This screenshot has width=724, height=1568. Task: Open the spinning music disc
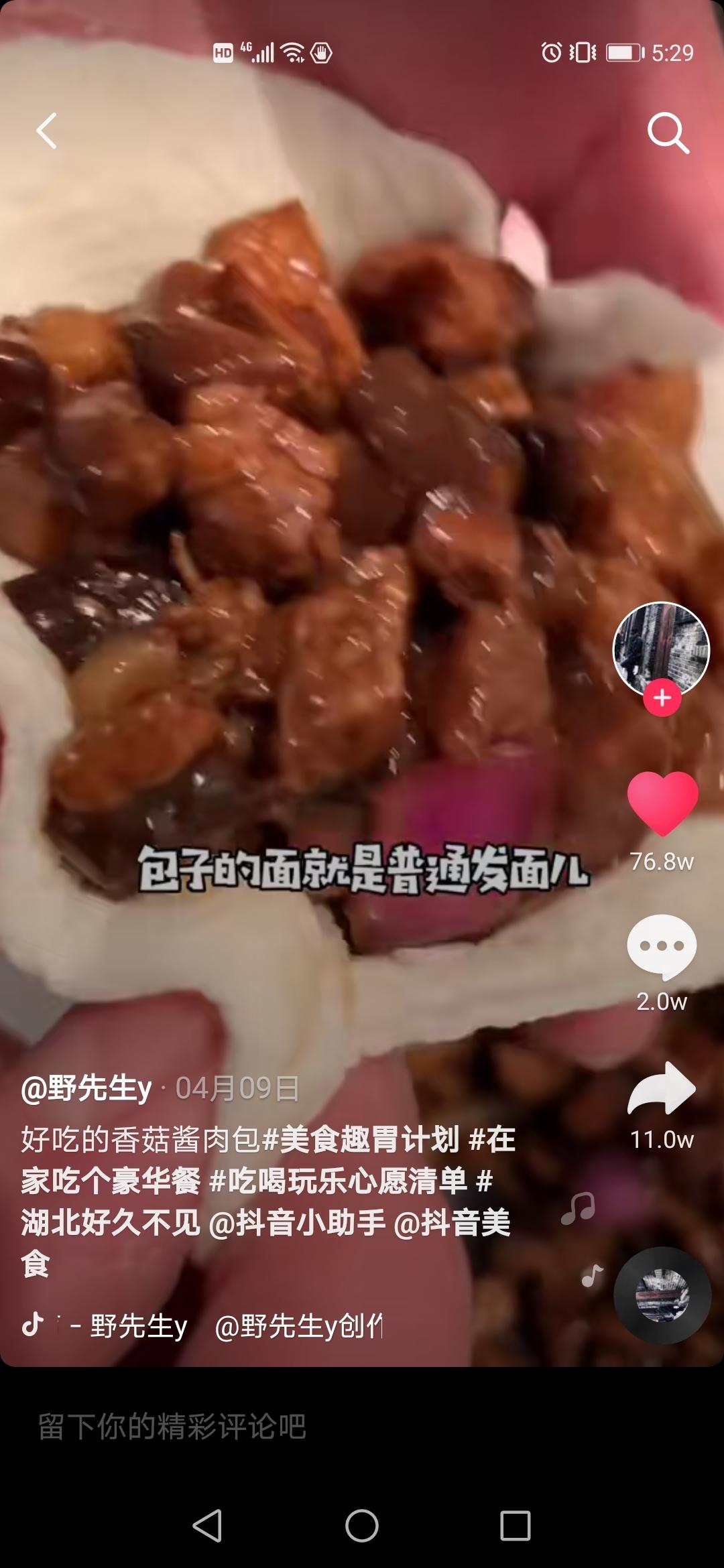pyautogui.click(x=662, y=1295)
